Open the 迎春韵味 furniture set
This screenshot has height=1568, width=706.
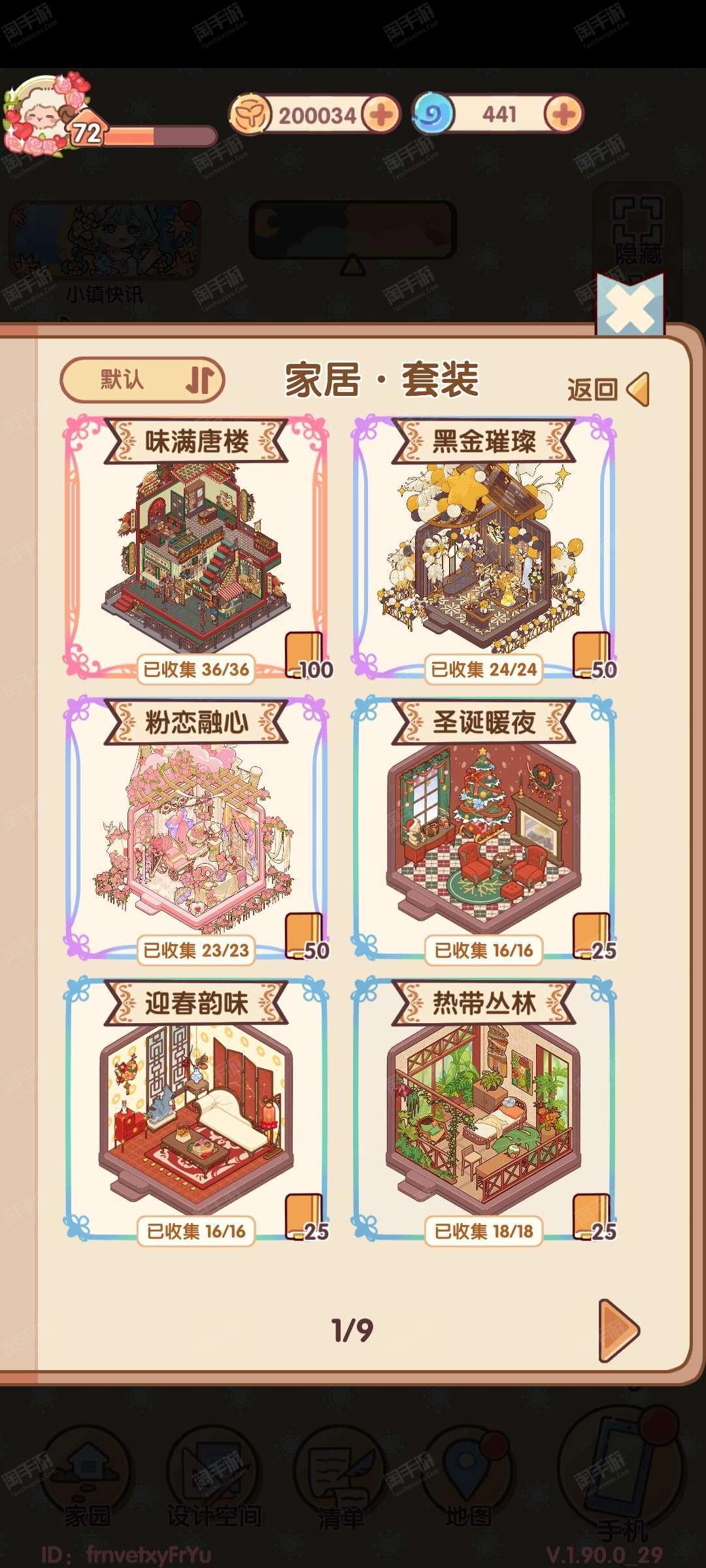tap(196, 1109)
